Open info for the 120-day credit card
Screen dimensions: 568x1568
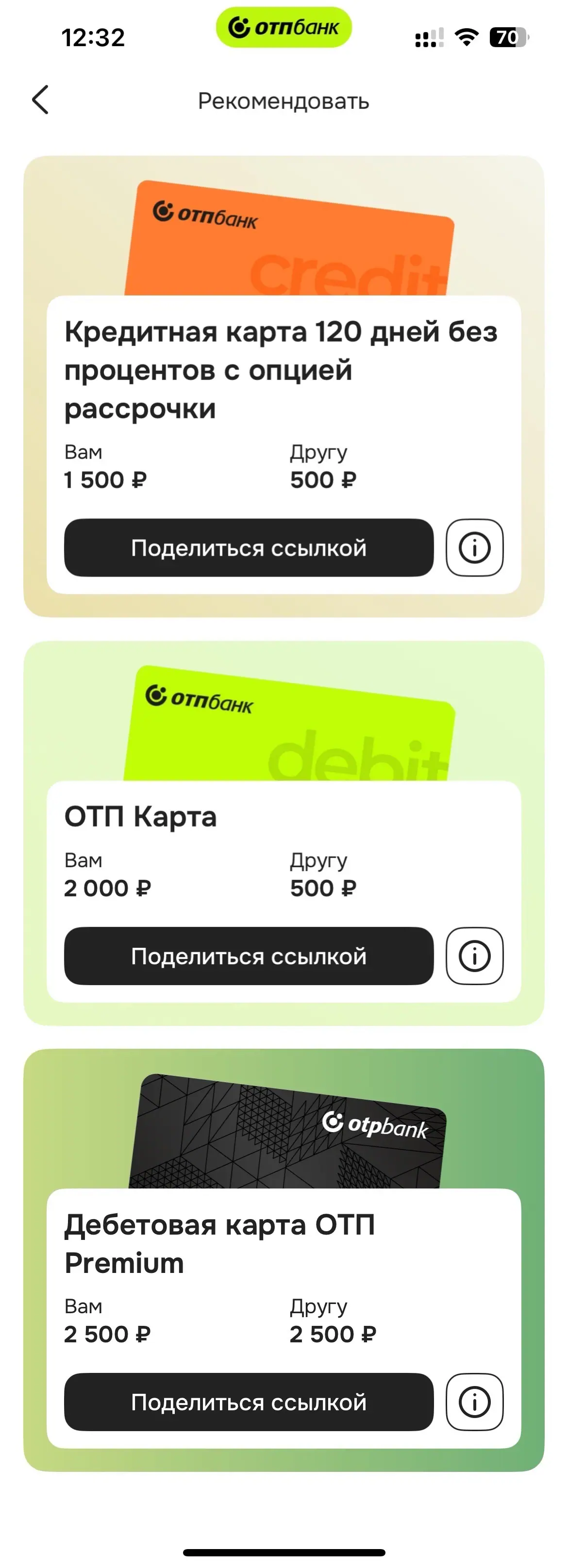tap(474, 548)
